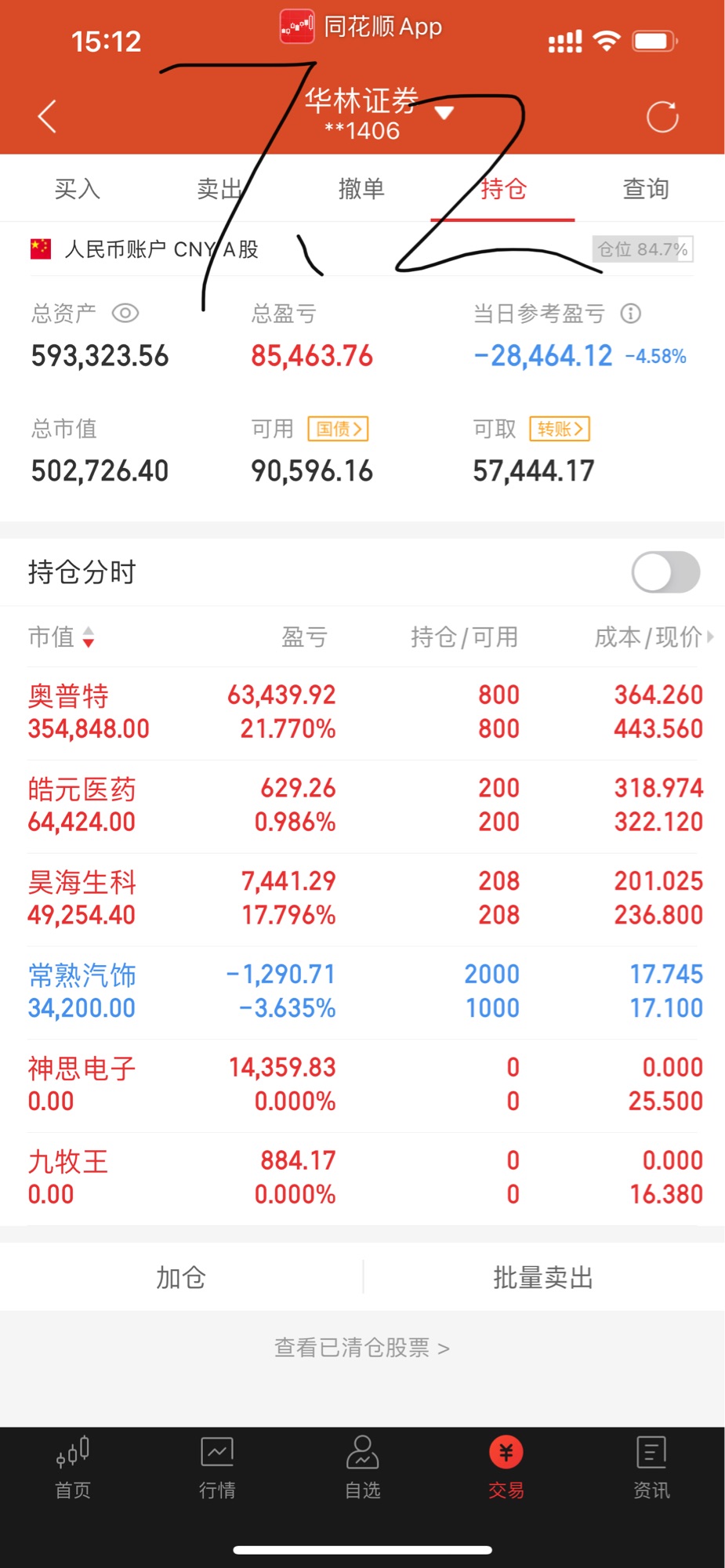Switch to the 卖出 tab
The width and height of the screenshot is (725, 1568).
(219, 189)
